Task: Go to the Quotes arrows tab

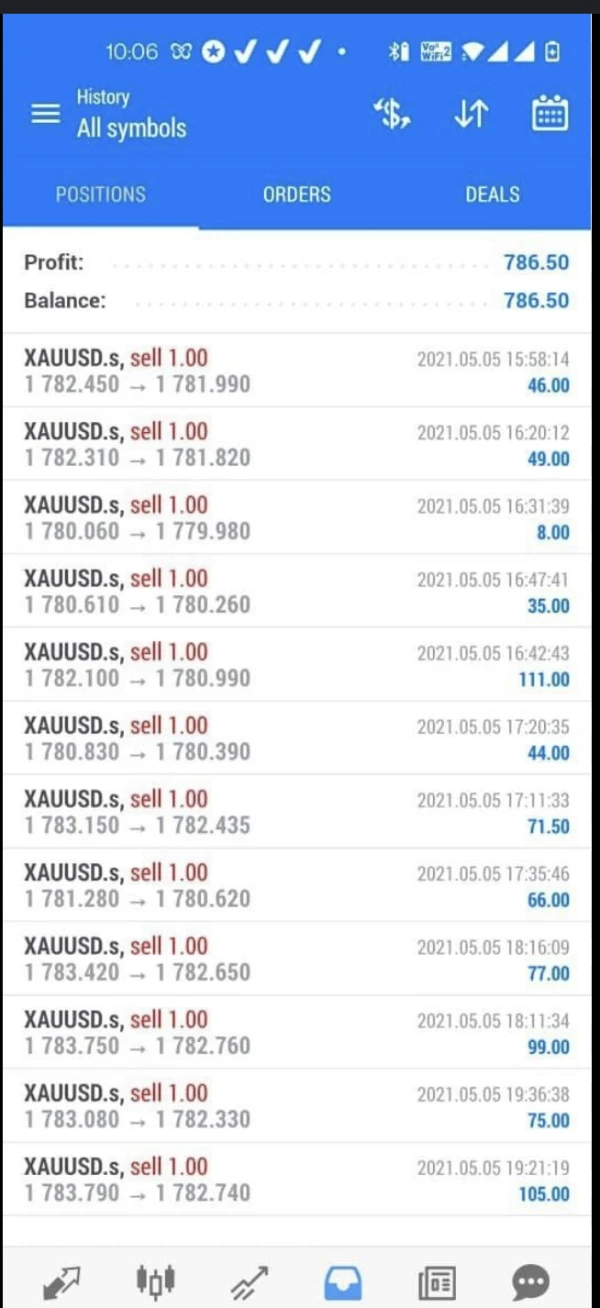Action: pos(61,1281)
